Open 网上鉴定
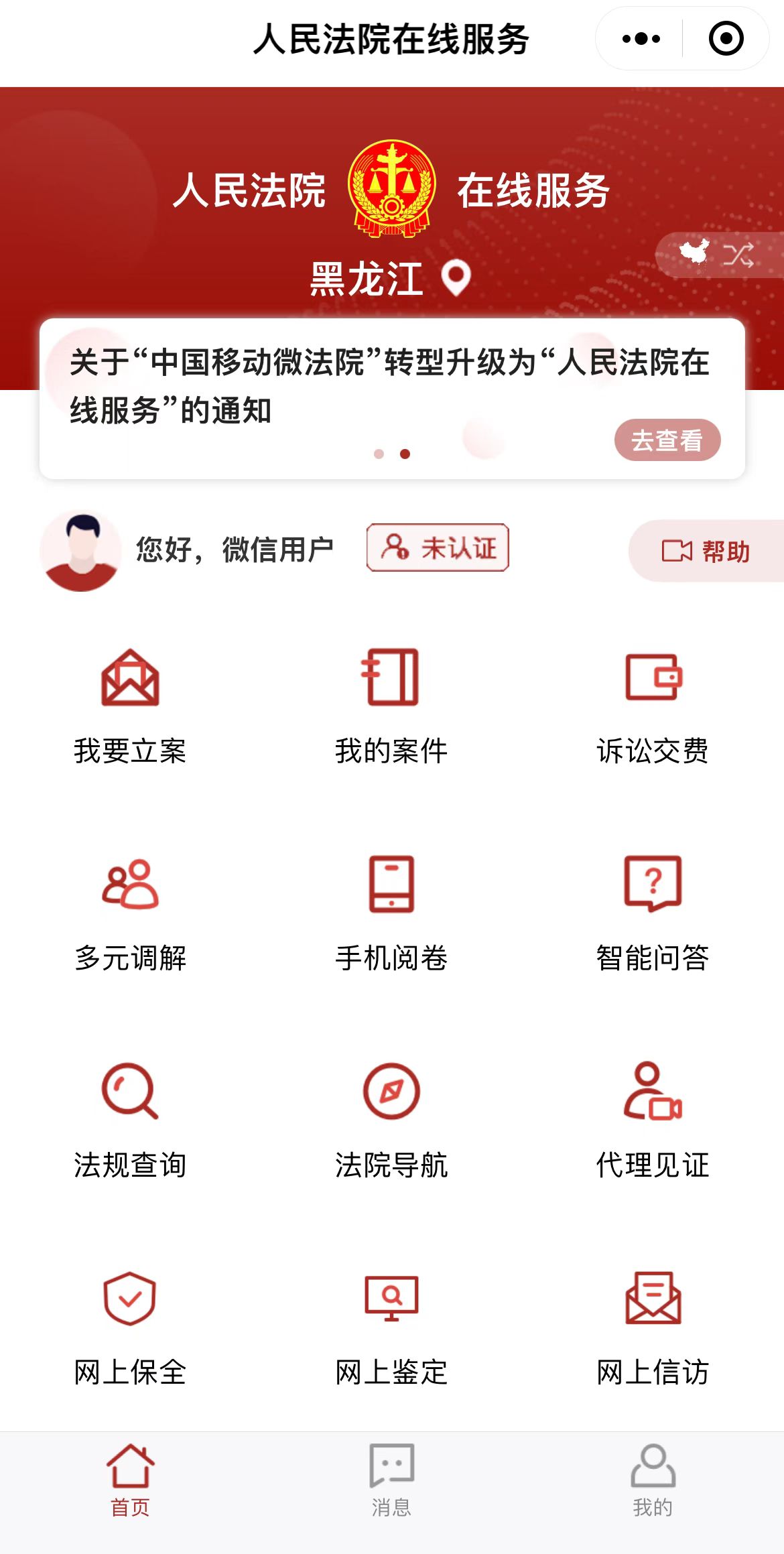Image resolution: width=784 pixels, height=1554 pixels. (x=391, y=1328)
